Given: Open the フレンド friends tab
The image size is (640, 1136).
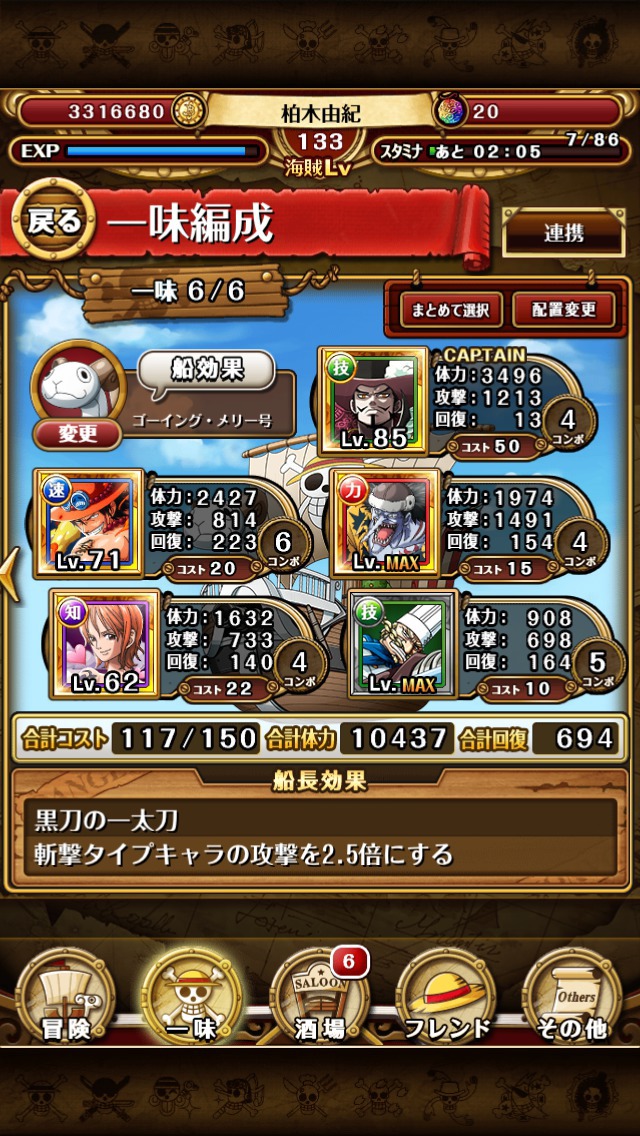Looking at the screenshot, I should (x=447, y=995).
